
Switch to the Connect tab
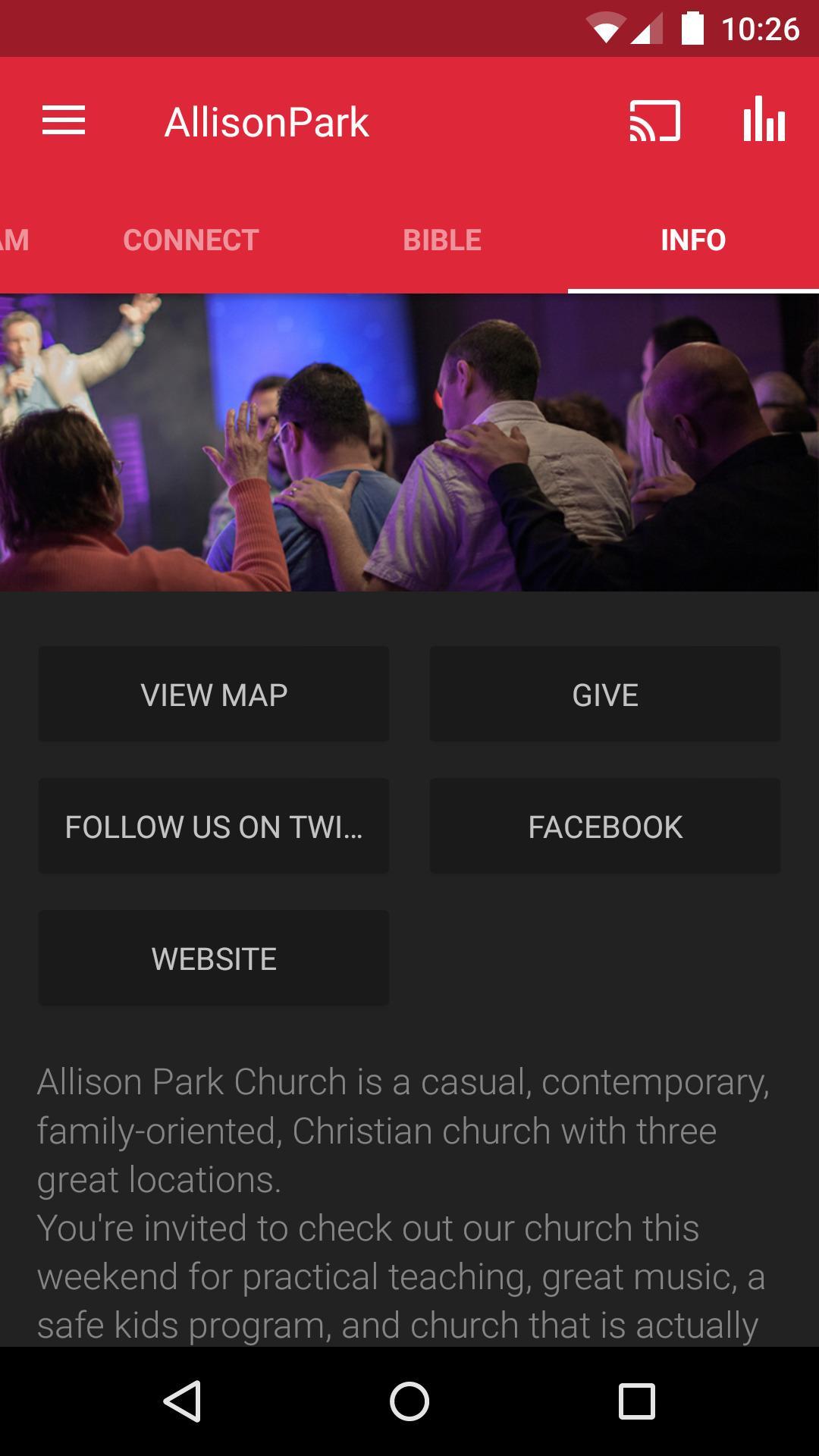pos(191,240)
